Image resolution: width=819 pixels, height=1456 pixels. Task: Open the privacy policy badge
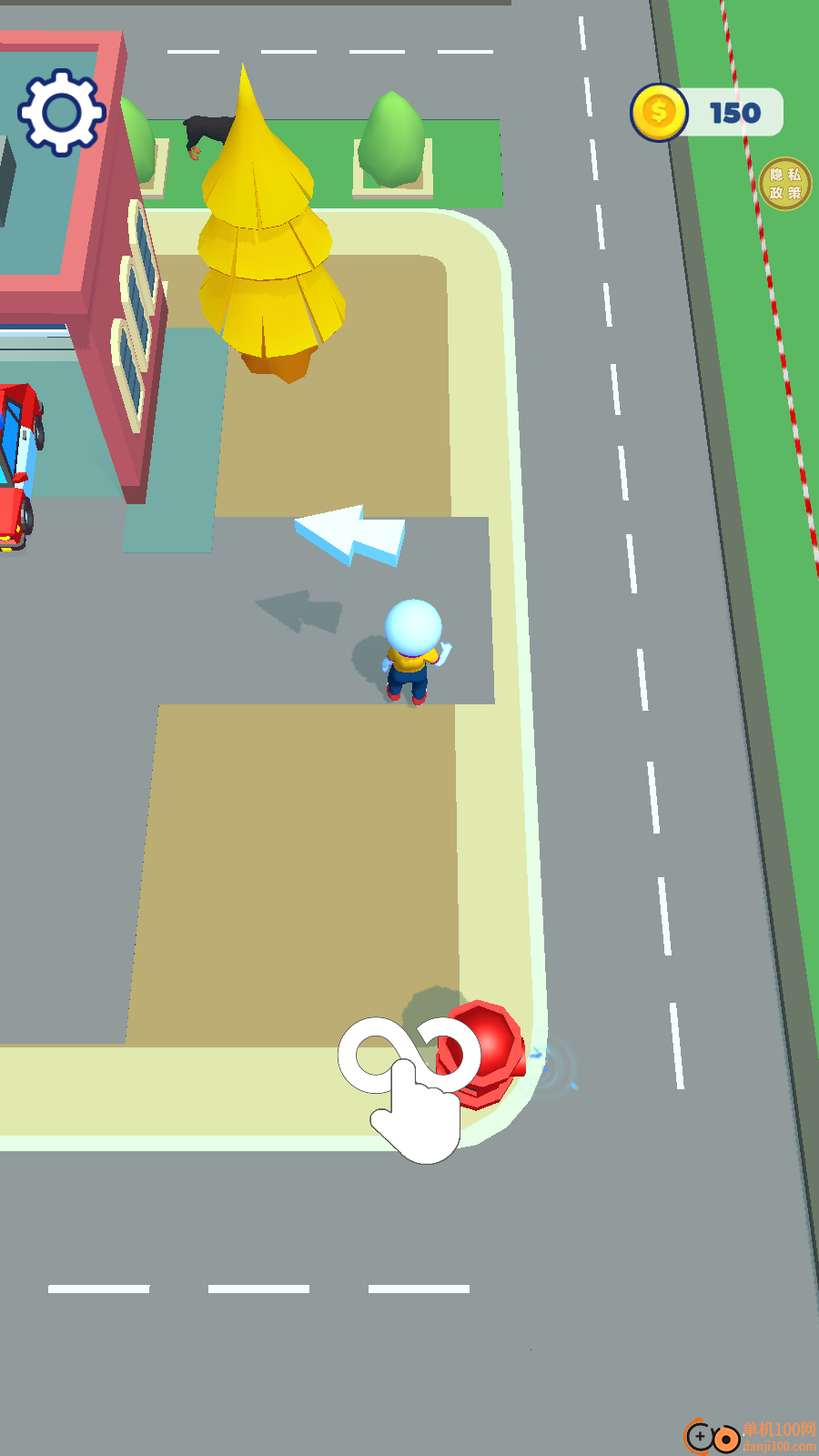pos(784,184)
